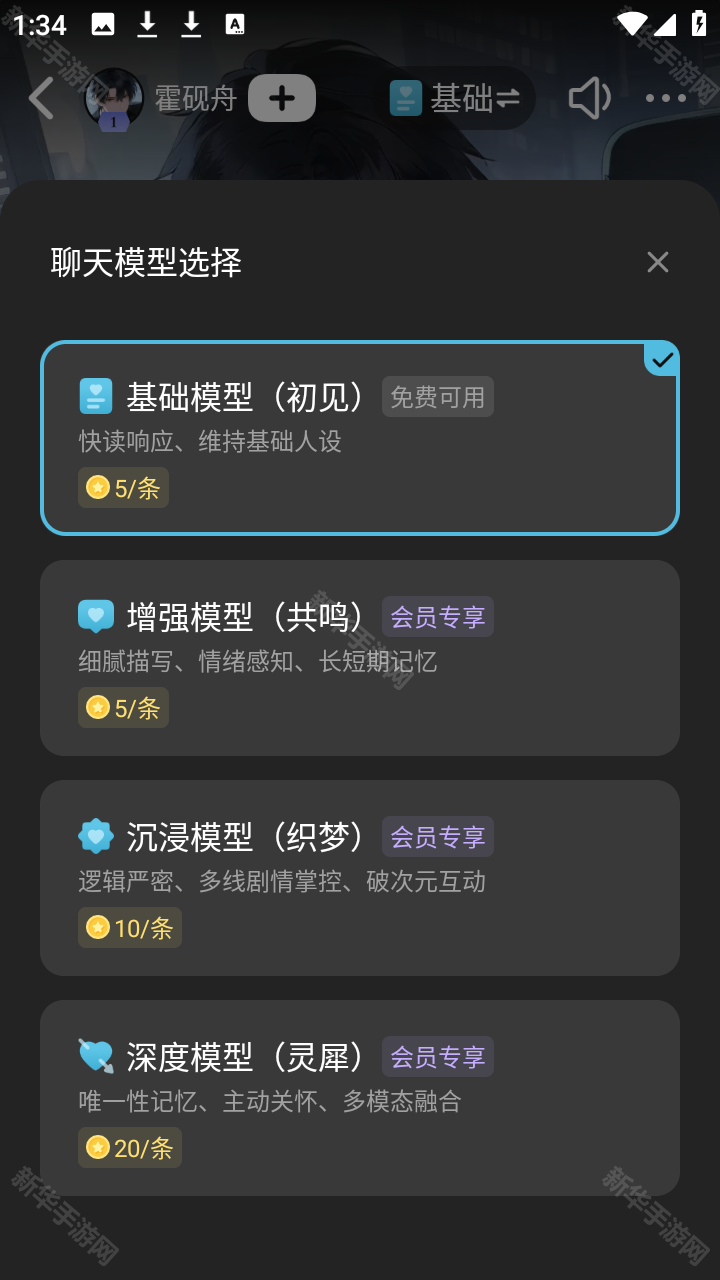The width and height of the screenshot is (720, 1280).
Task: Open the three-dot overflow menu
Action: pos(664,98)
